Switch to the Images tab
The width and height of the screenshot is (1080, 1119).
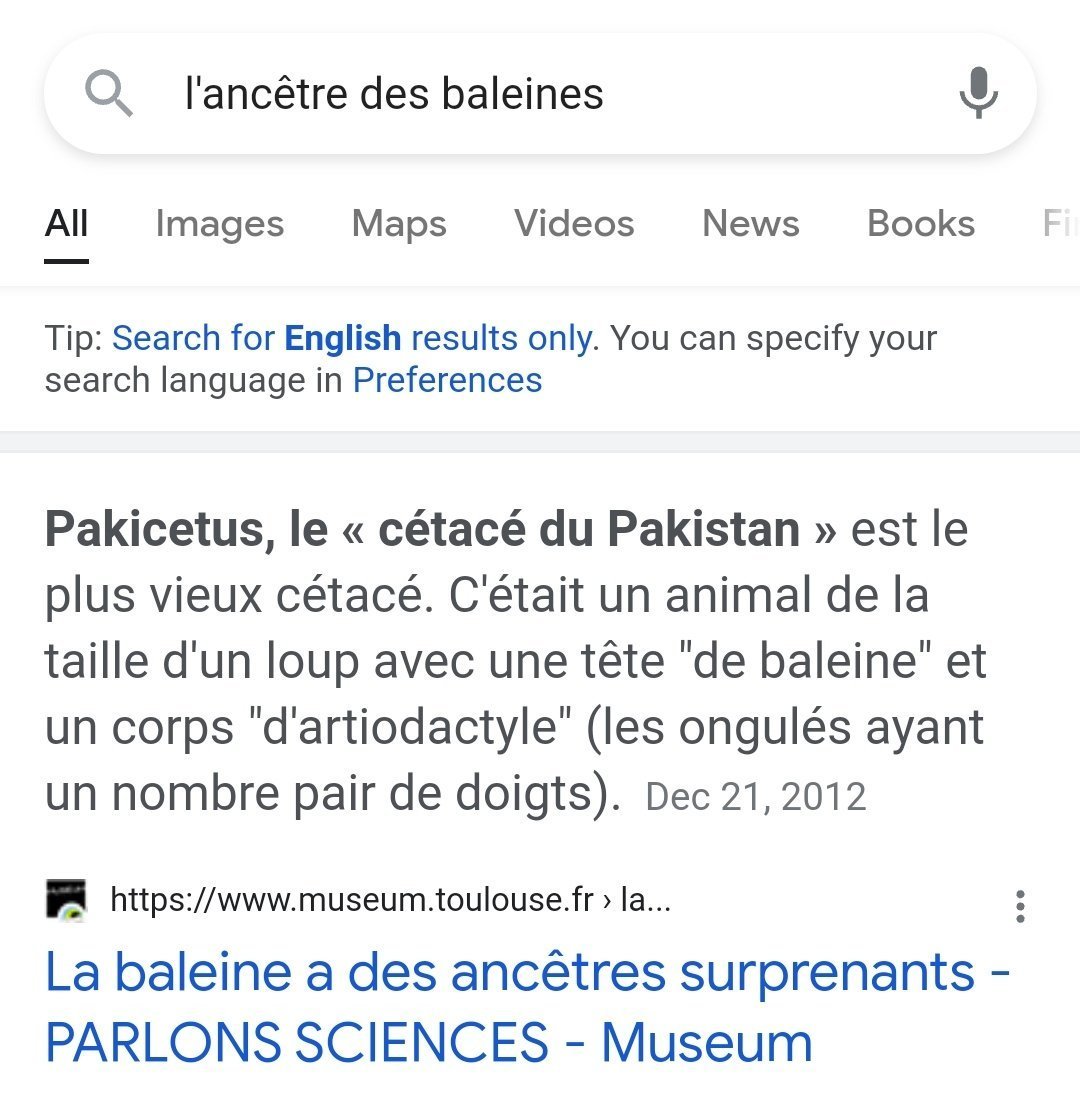coord(220,223)
